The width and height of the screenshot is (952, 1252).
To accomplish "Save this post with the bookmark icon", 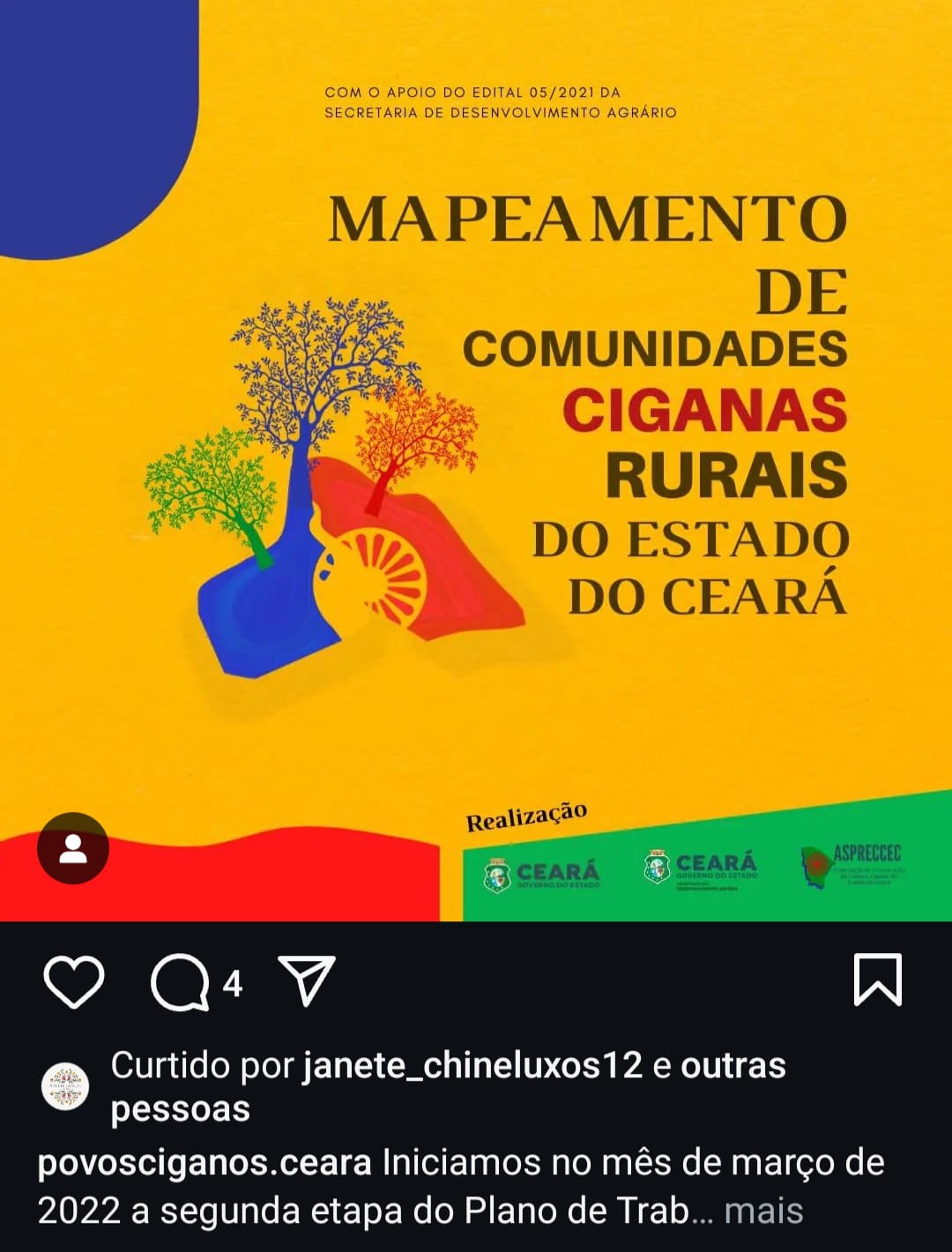I will pyautogui.click(x=878, y=980).
